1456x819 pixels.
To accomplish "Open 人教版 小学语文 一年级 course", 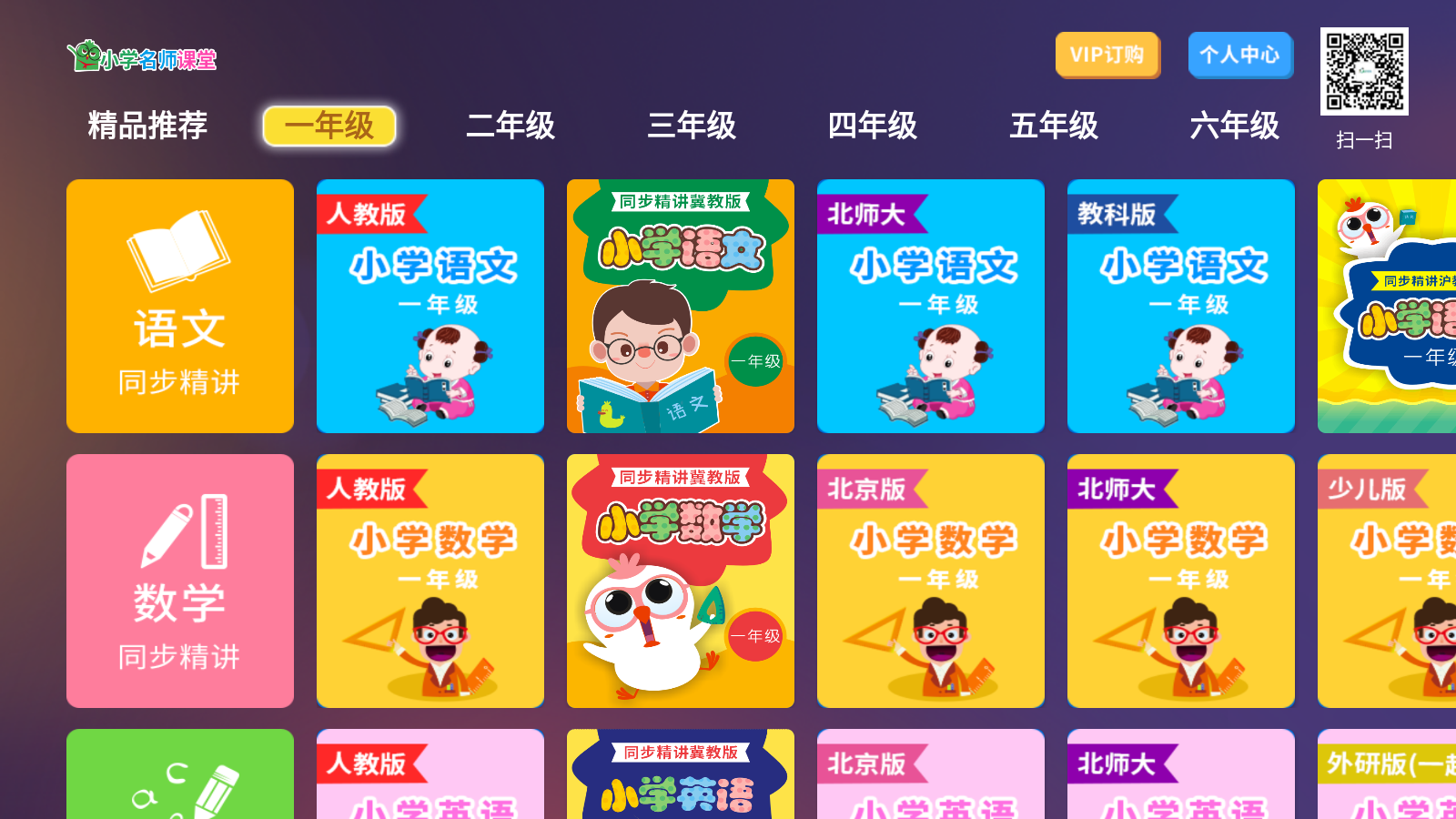I will (x=430, y=306).
